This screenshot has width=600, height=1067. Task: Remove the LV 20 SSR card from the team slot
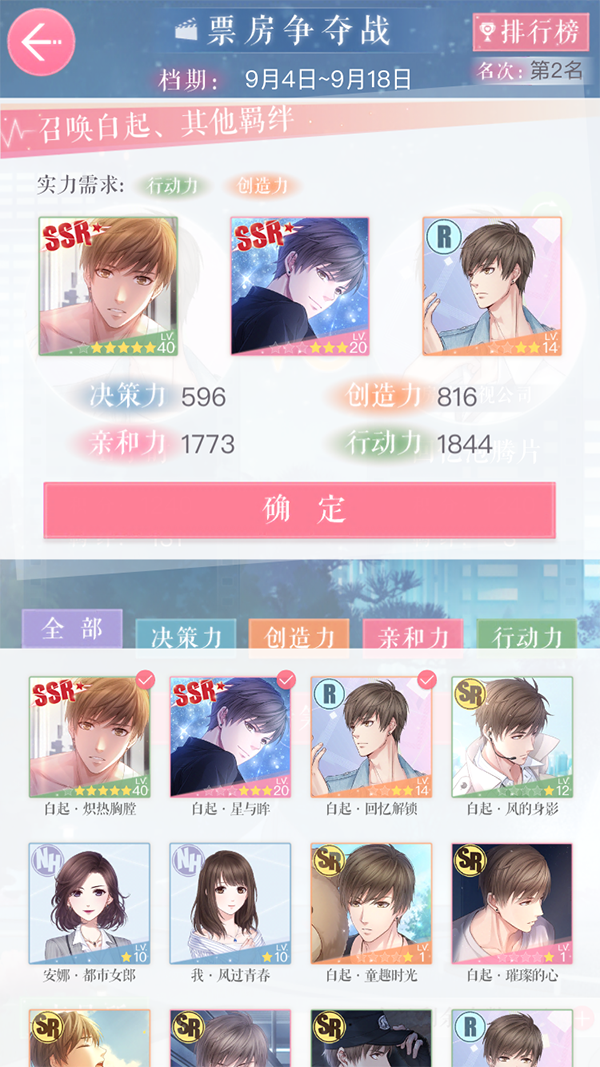(x=299, y=286)
